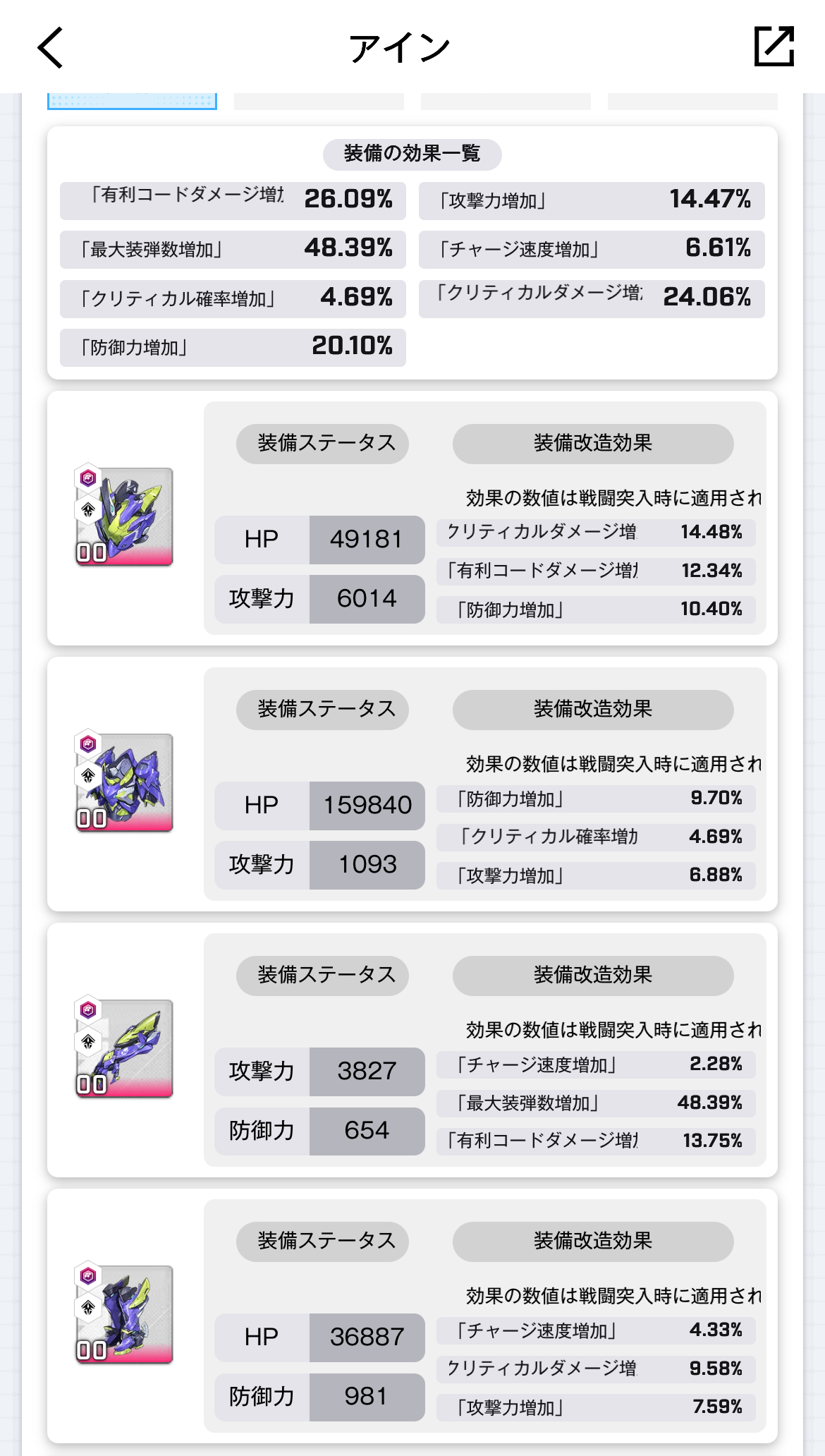The width and height of the screenshot is (825, 1456).
Task: Open the body armor thumbnail with HP 159840
Action: [x=124, y=782]
